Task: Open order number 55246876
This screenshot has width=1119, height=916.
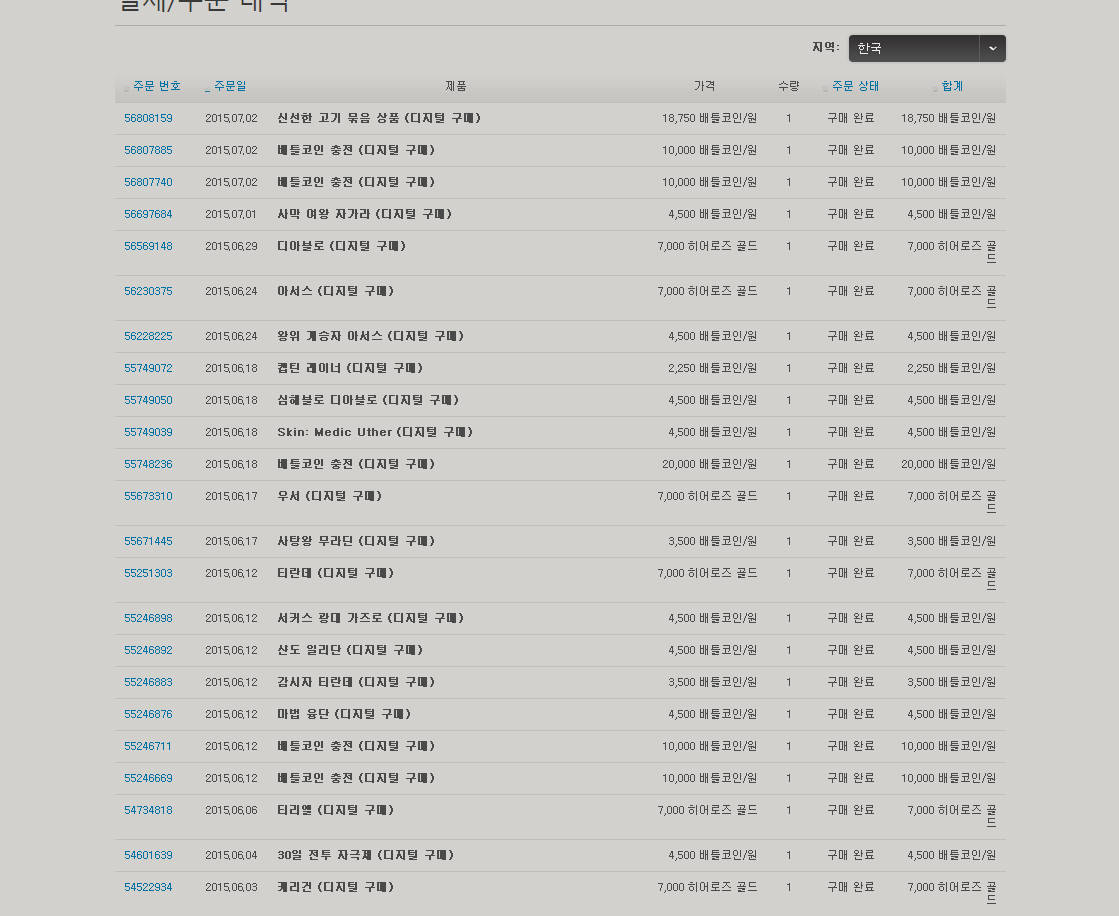Action: coord(148,714)
